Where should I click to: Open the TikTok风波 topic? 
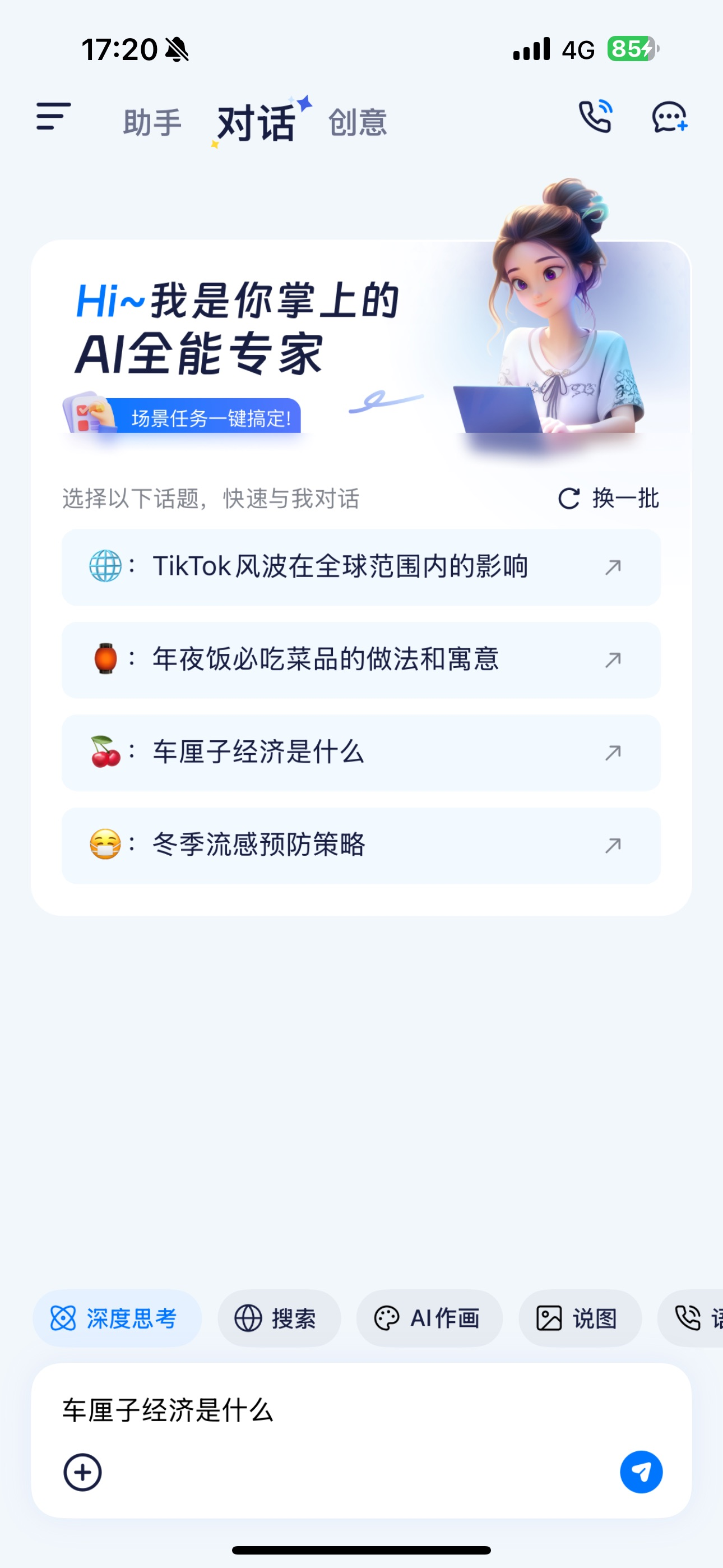click(x=361, y=567)
